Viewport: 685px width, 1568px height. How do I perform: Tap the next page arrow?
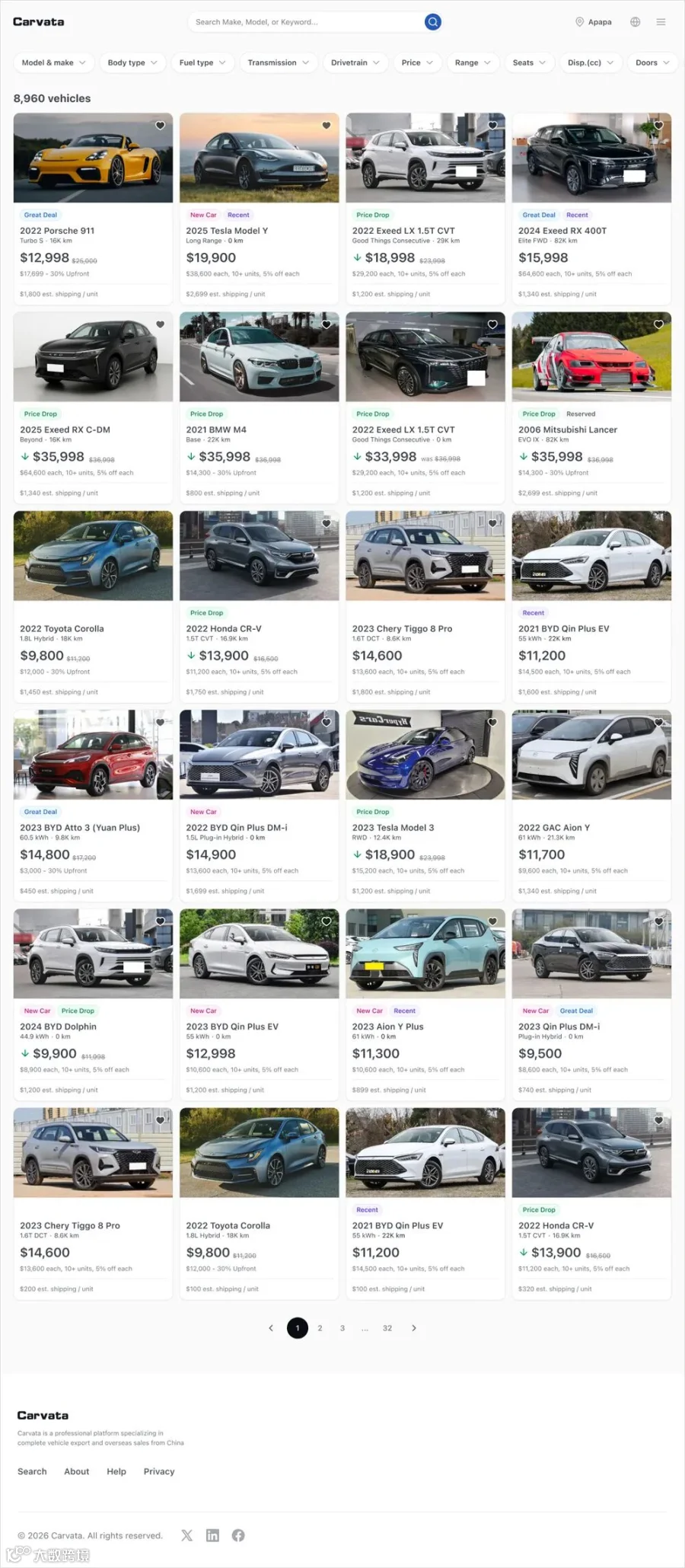tap(414, 1328)
